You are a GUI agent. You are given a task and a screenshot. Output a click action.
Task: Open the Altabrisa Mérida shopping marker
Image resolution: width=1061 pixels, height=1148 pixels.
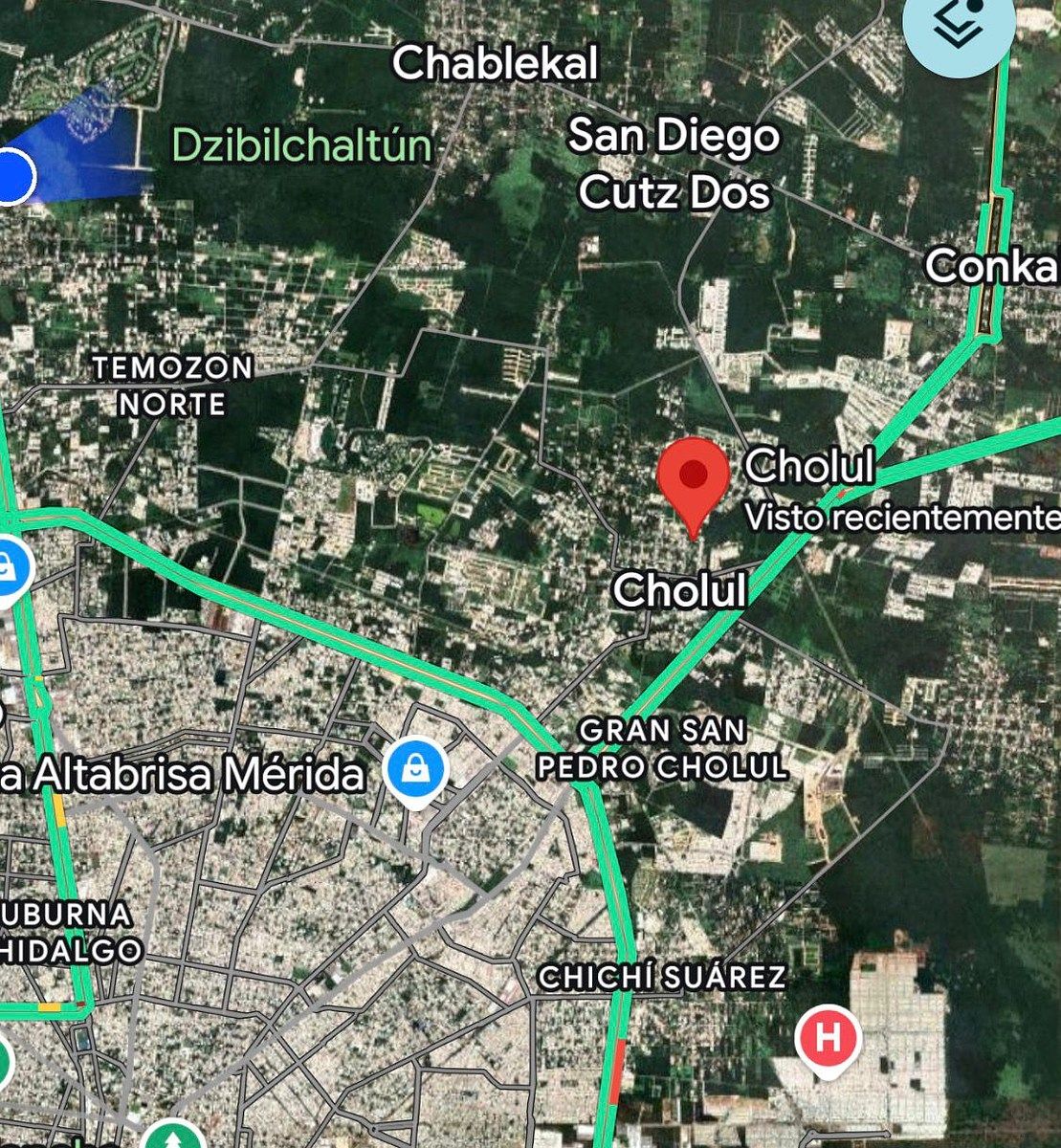click(x=415, y=769)
